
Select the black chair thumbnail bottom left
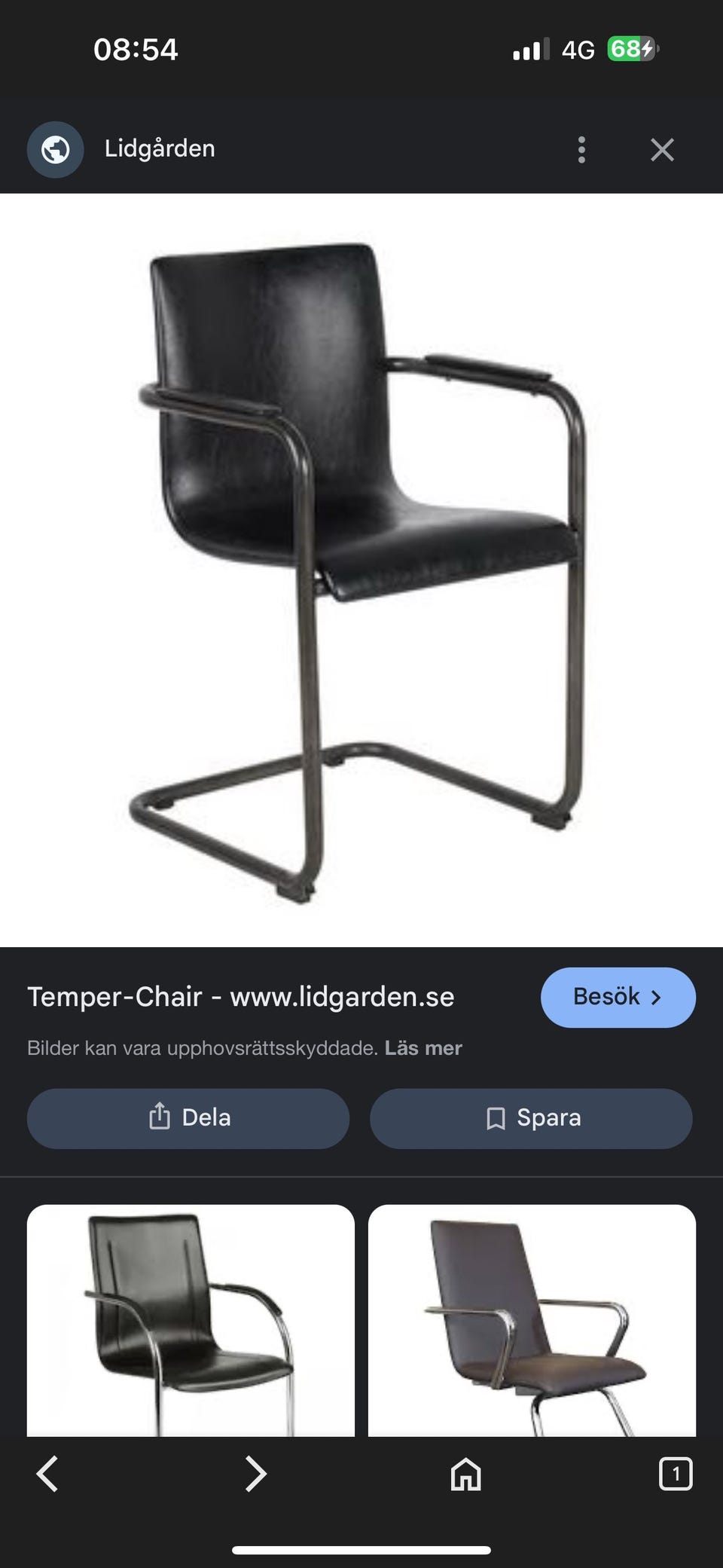point(191,1326)
